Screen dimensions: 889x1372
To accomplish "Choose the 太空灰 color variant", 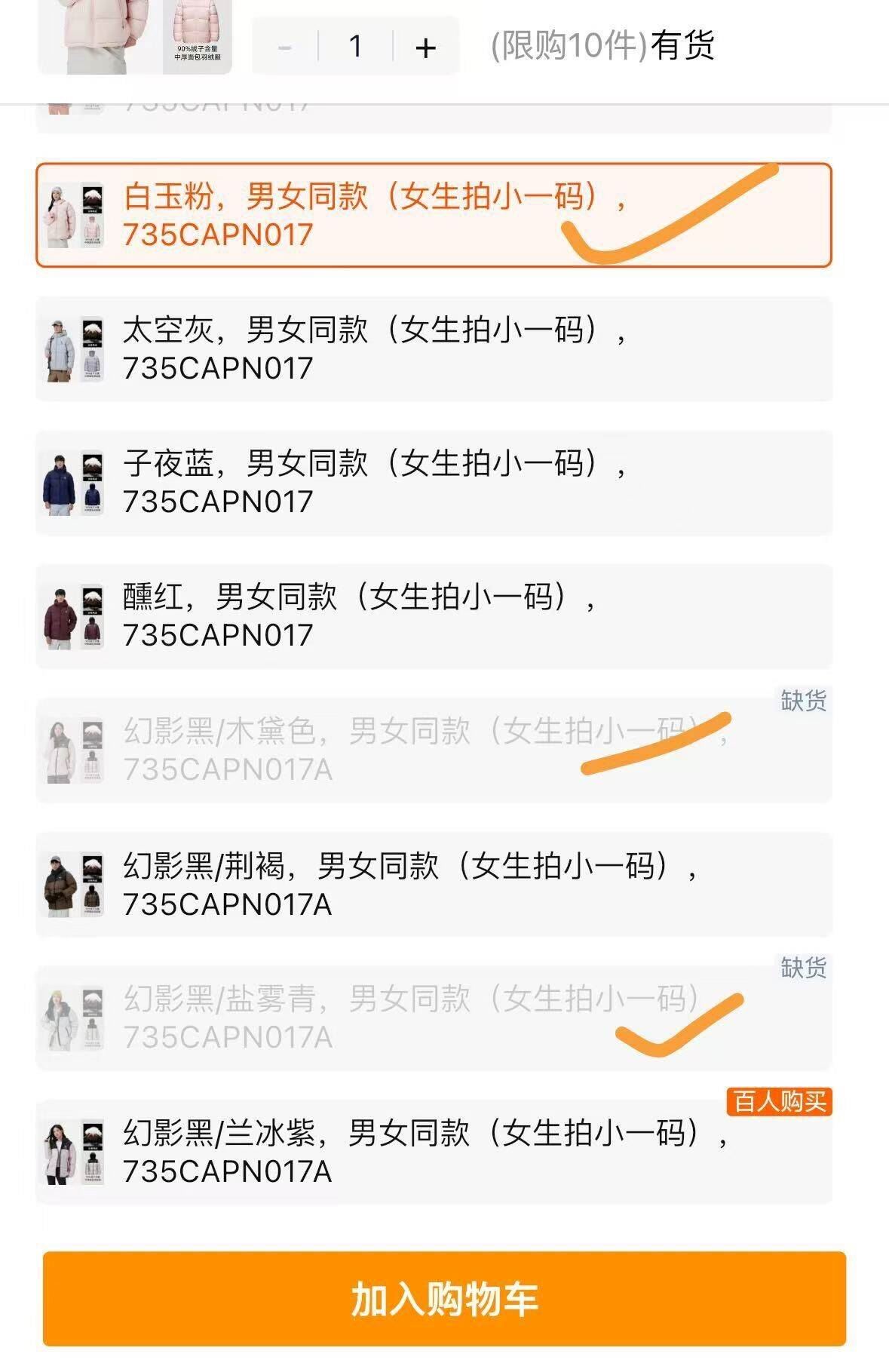I will point(434,348).
